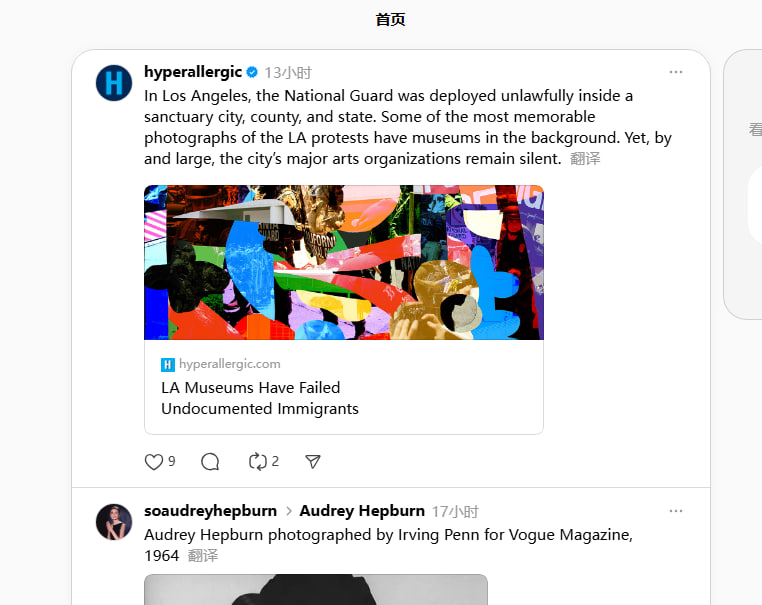Open overflow menu on soaudreyhepburn post
This screenshot has width=762, height=605.
pos(676,511)
